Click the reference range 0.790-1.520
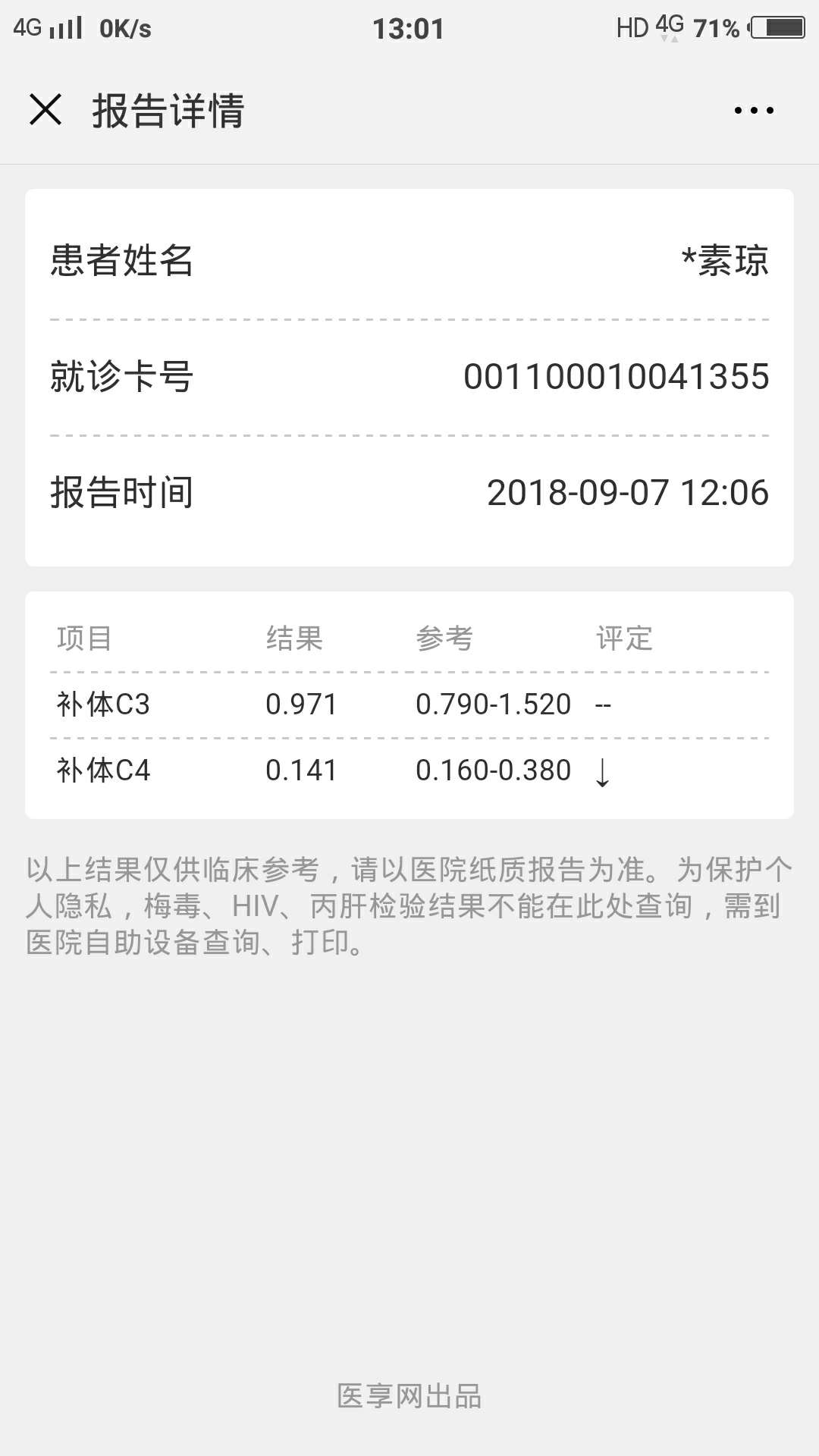 pos(493,704)
